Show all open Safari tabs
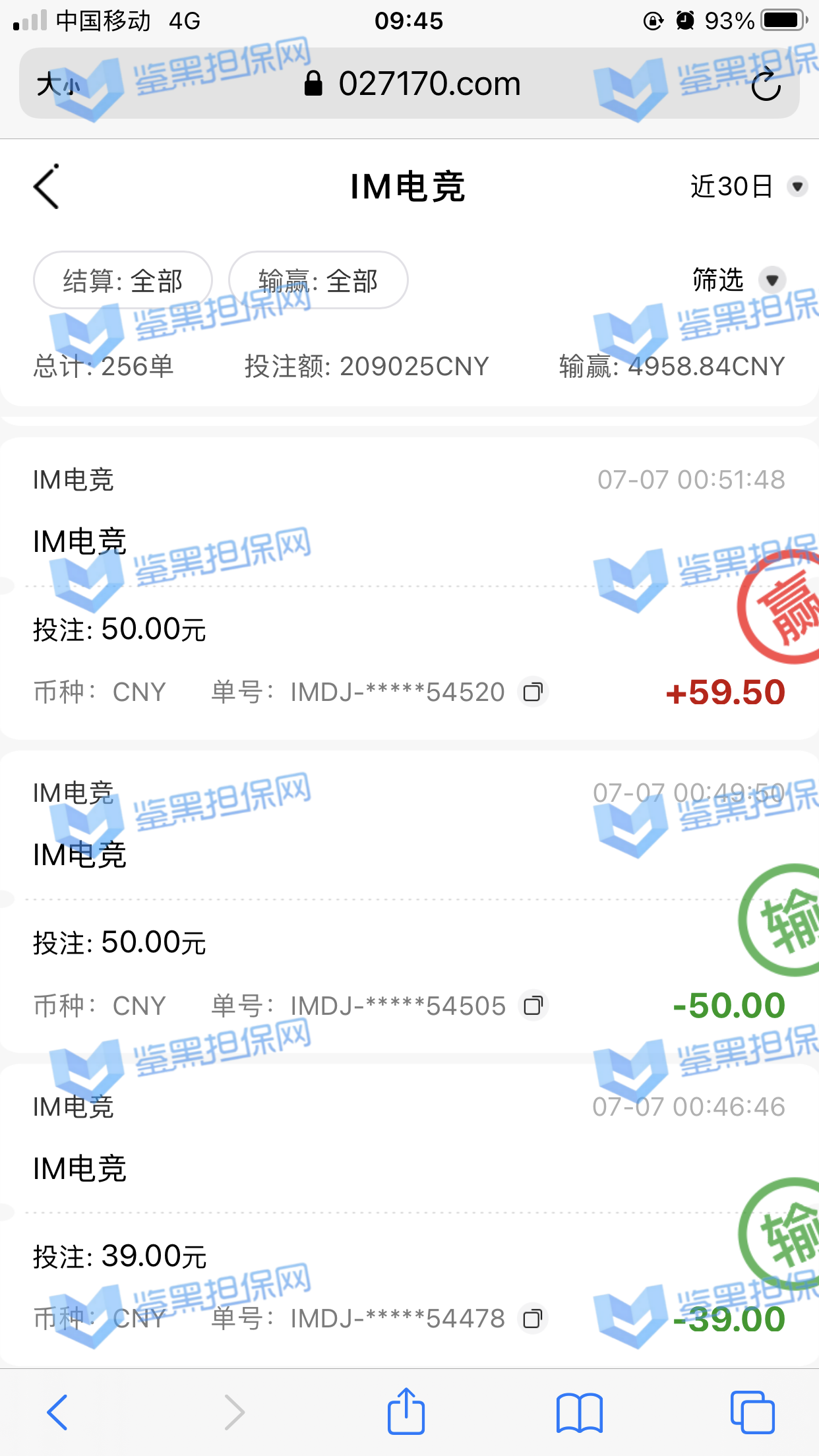The image size is (819, 1456). click(752, 1412)
